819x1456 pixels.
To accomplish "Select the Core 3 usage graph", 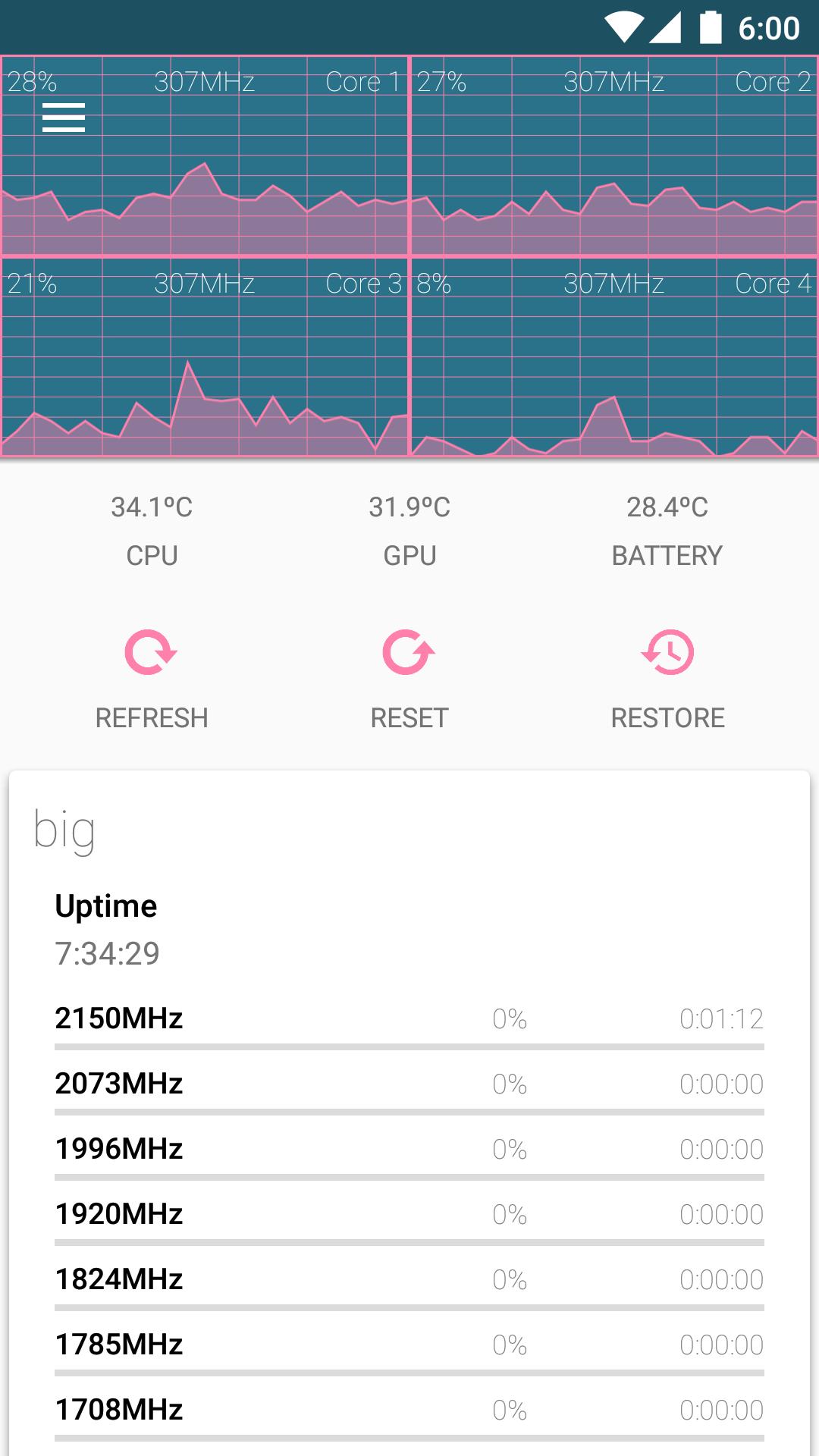I will pos(205,356).
